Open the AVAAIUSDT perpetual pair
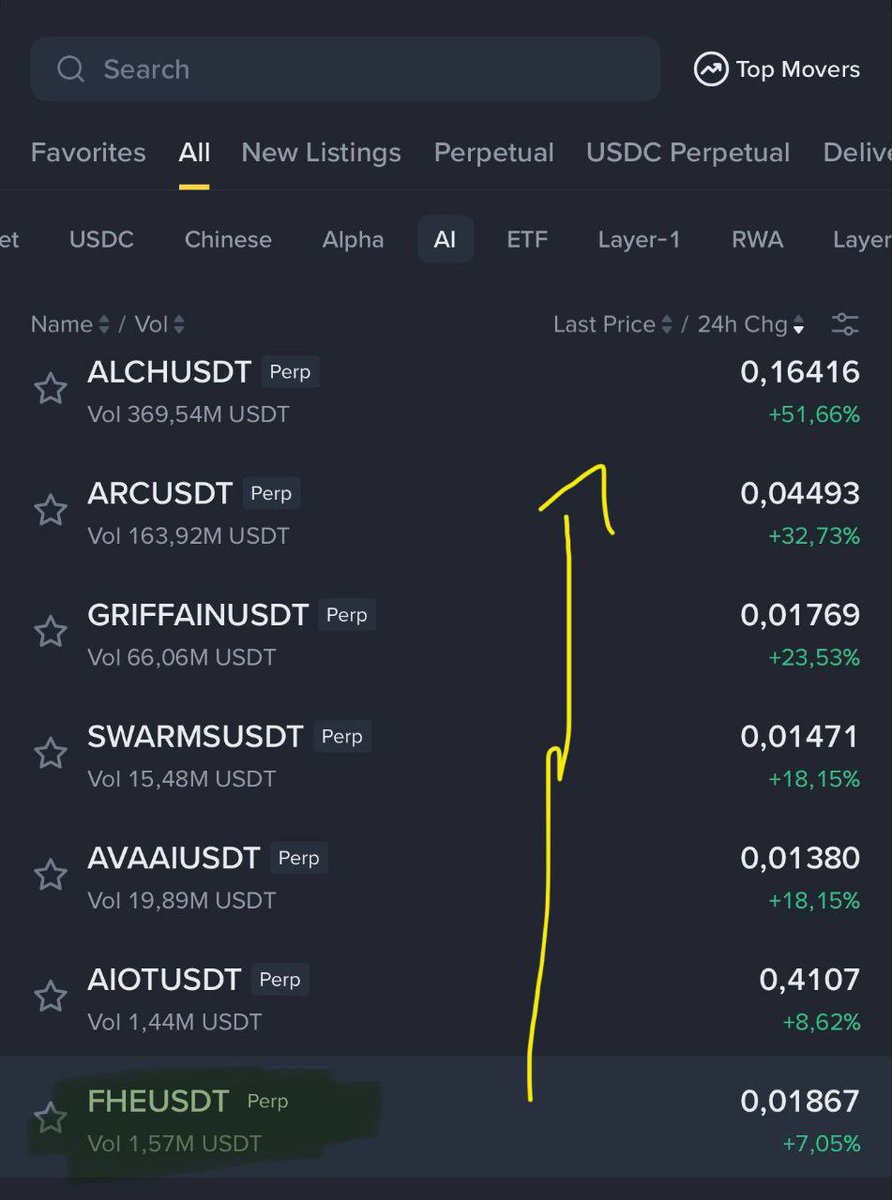 173,858
